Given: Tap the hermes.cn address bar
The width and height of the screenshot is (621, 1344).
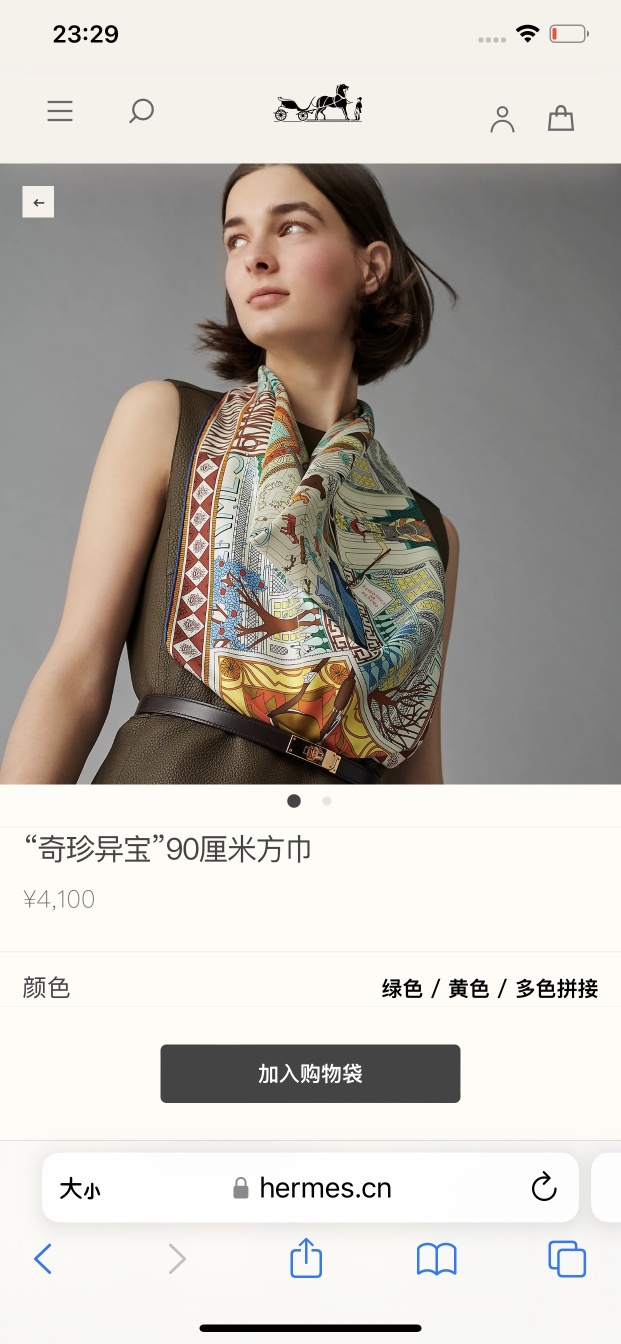Looking at the screenshot, I should click(x=325, y=1188).
